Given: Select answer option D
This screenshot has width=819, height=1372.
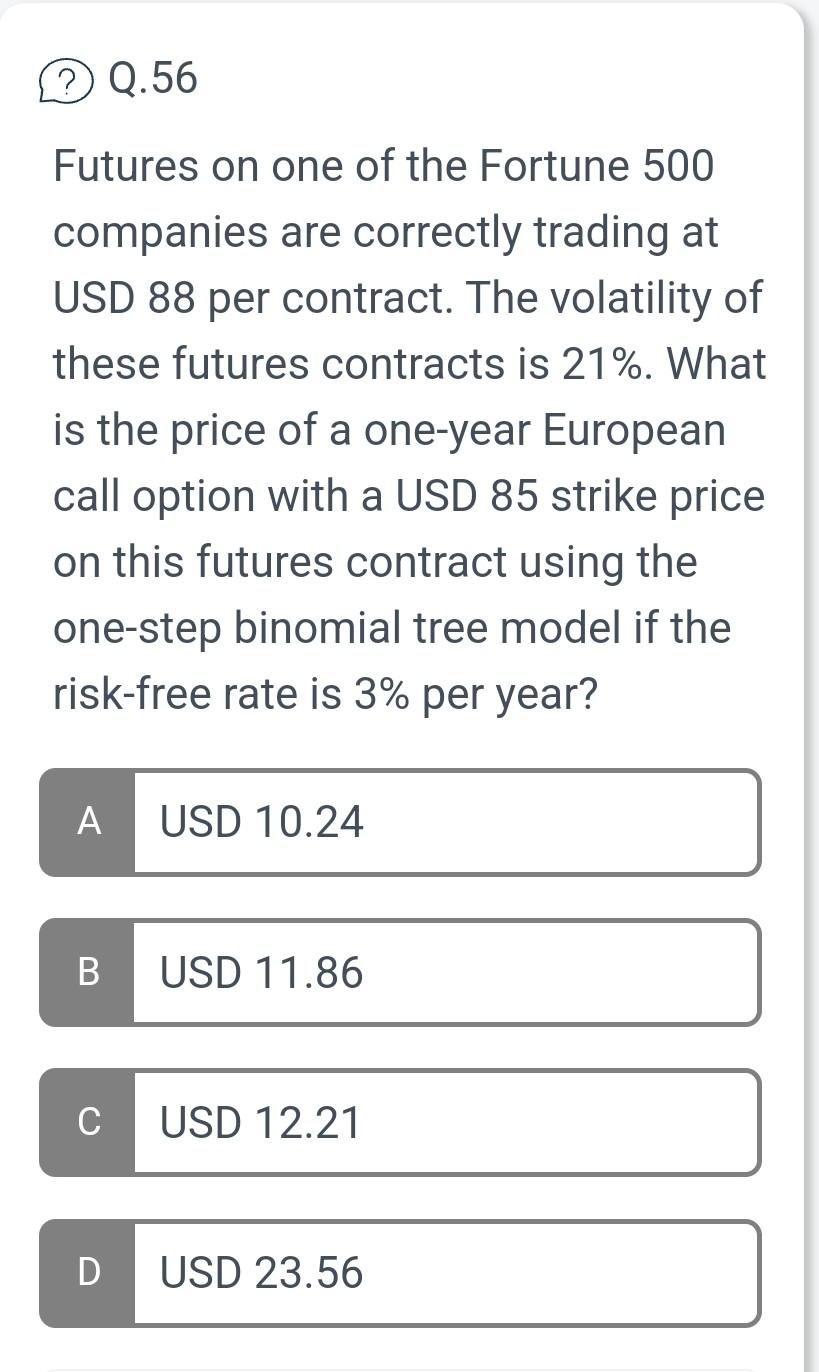Looking at the screenshot, I should tap(400, 1272).
